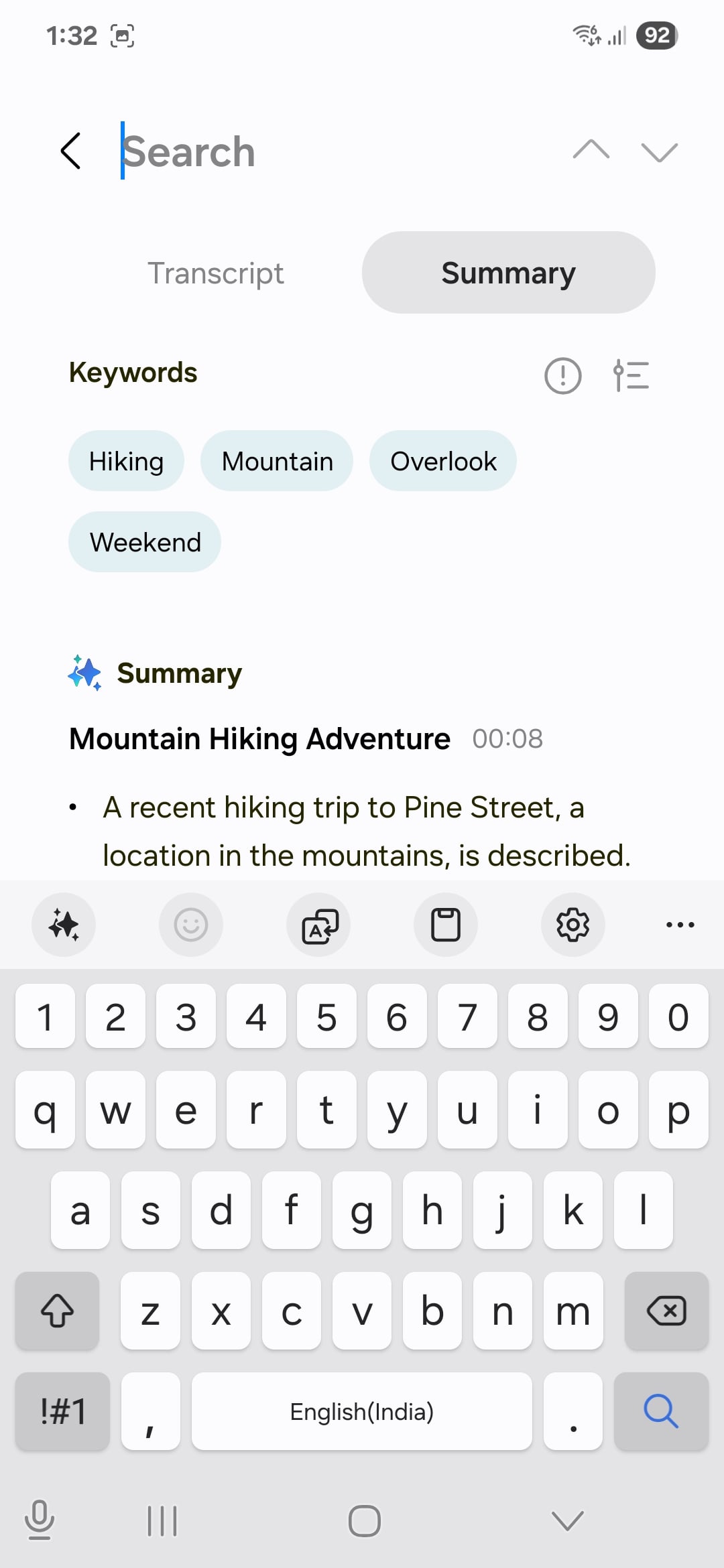Jump to the previous search result
This screenshot has height=1568, width=724.
pos(591,150)
